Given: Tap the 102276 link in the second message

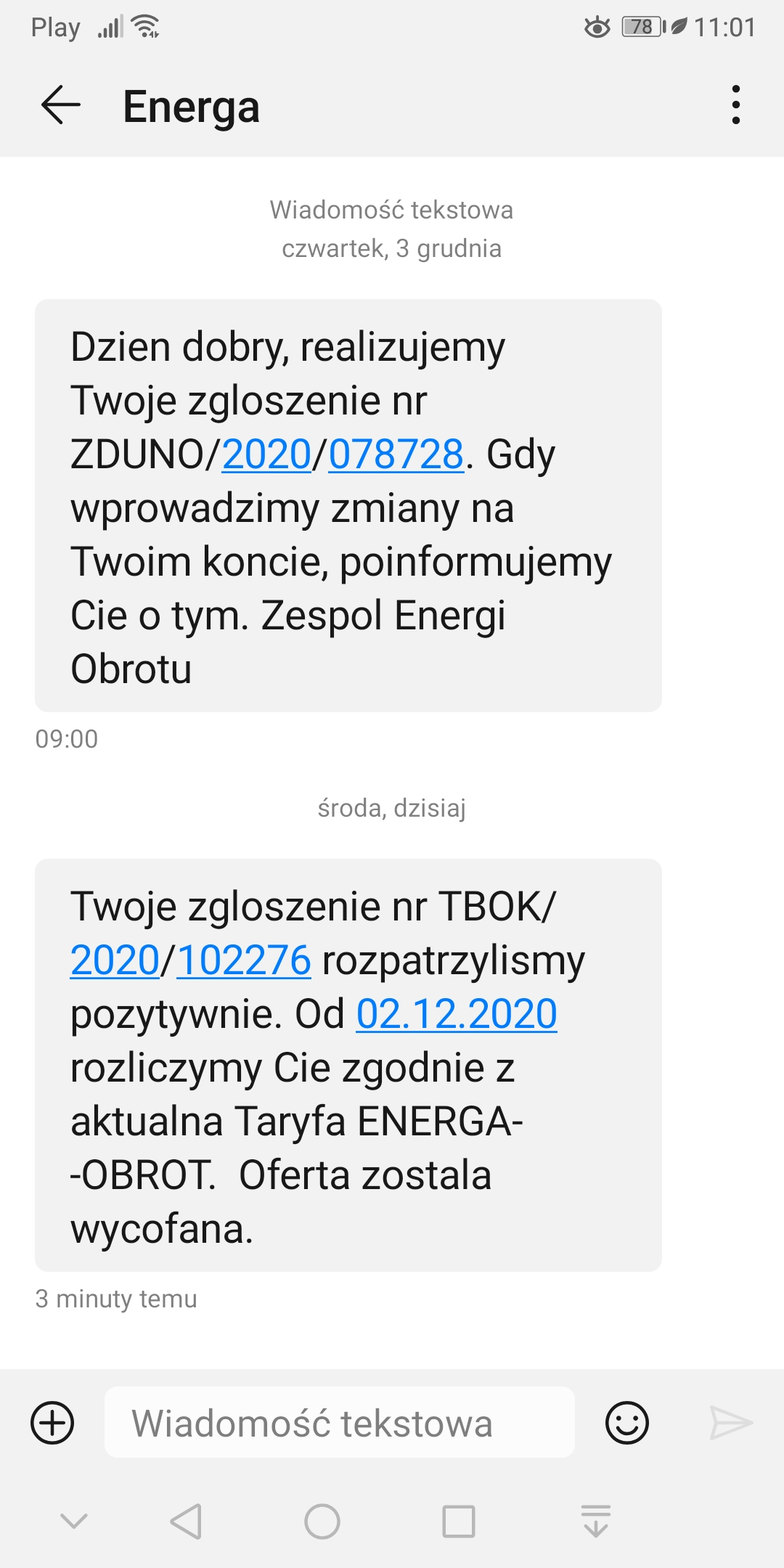Looking at the screenshot, I should click(x=244, y=960).
